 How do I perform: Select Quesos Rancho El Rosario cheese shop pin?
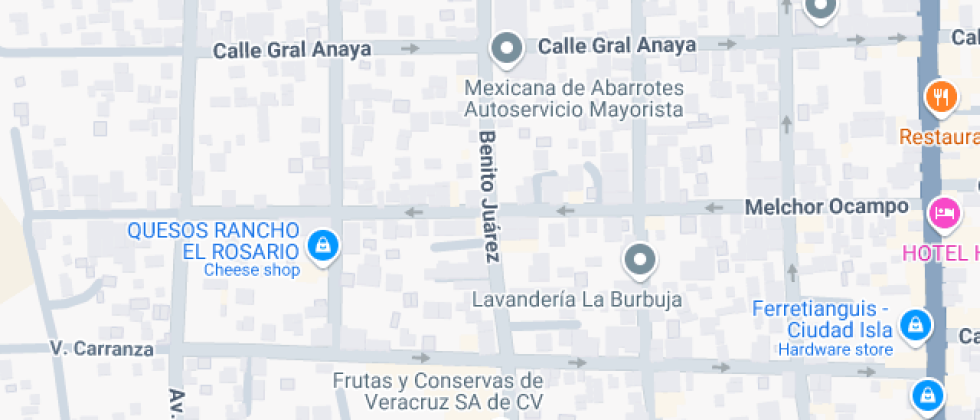coord(322,245)
